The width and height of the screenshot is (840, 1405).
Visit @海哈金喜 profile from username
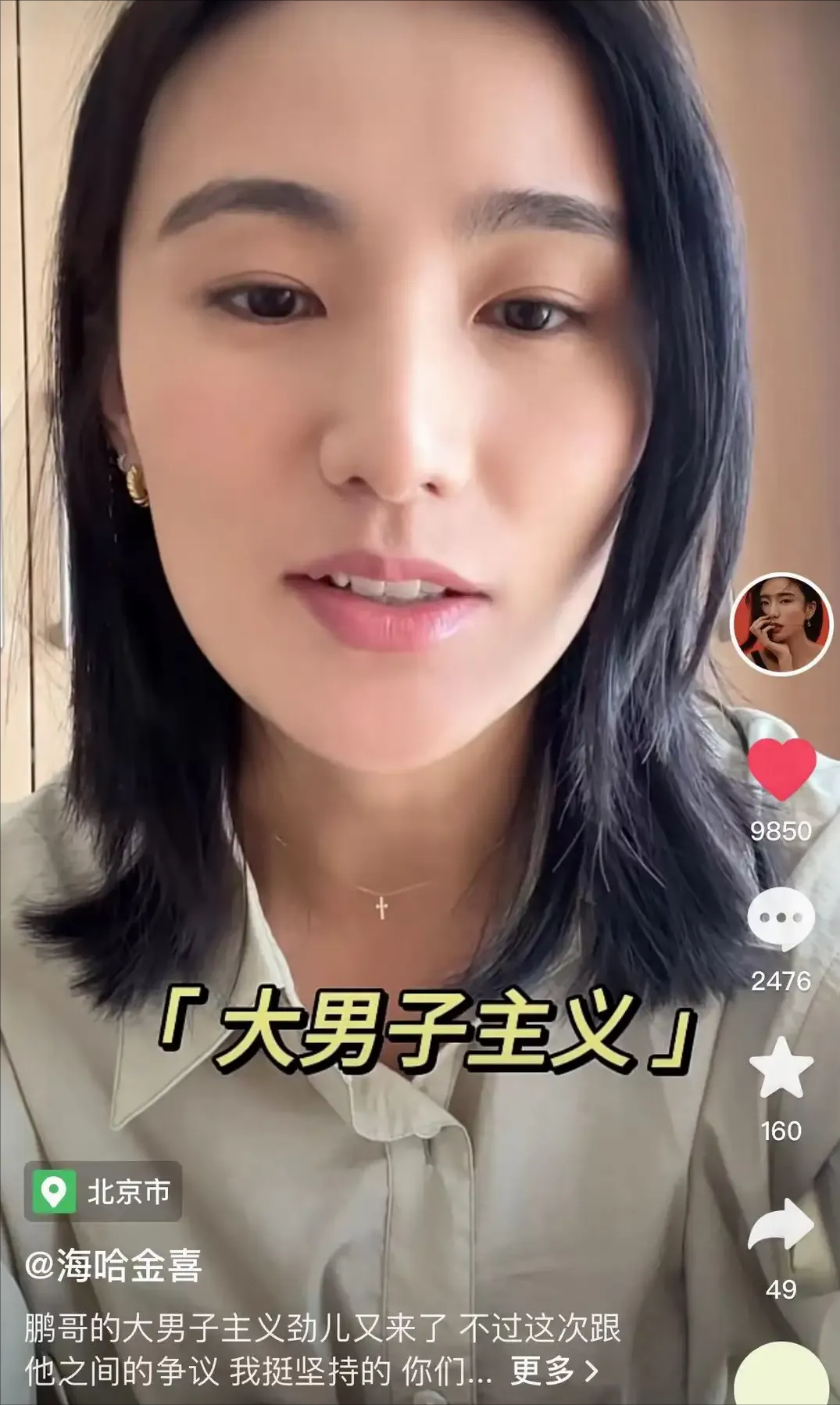[113, 1266]
